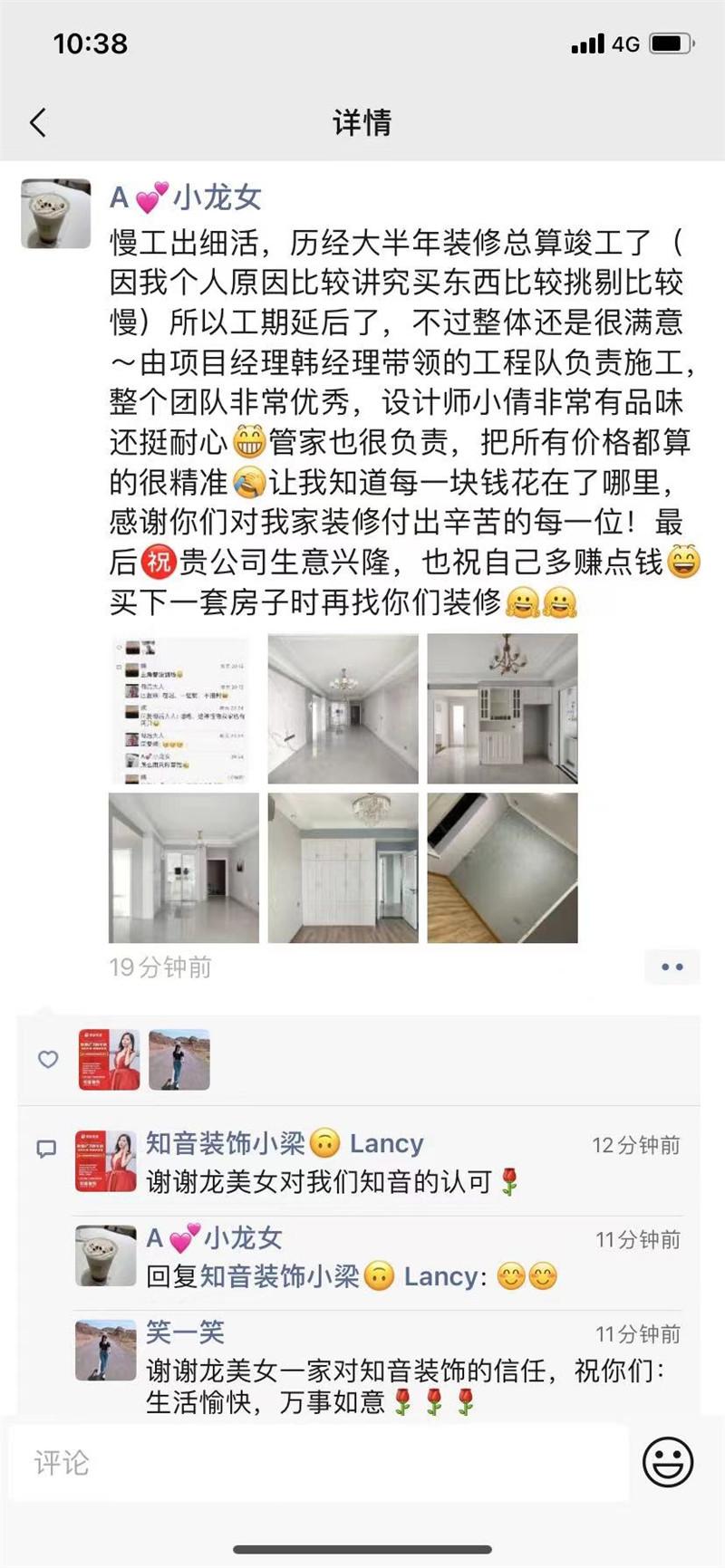Open the balcony living room photo
The image size is (725, 1568).
click(x=184, y=868)
